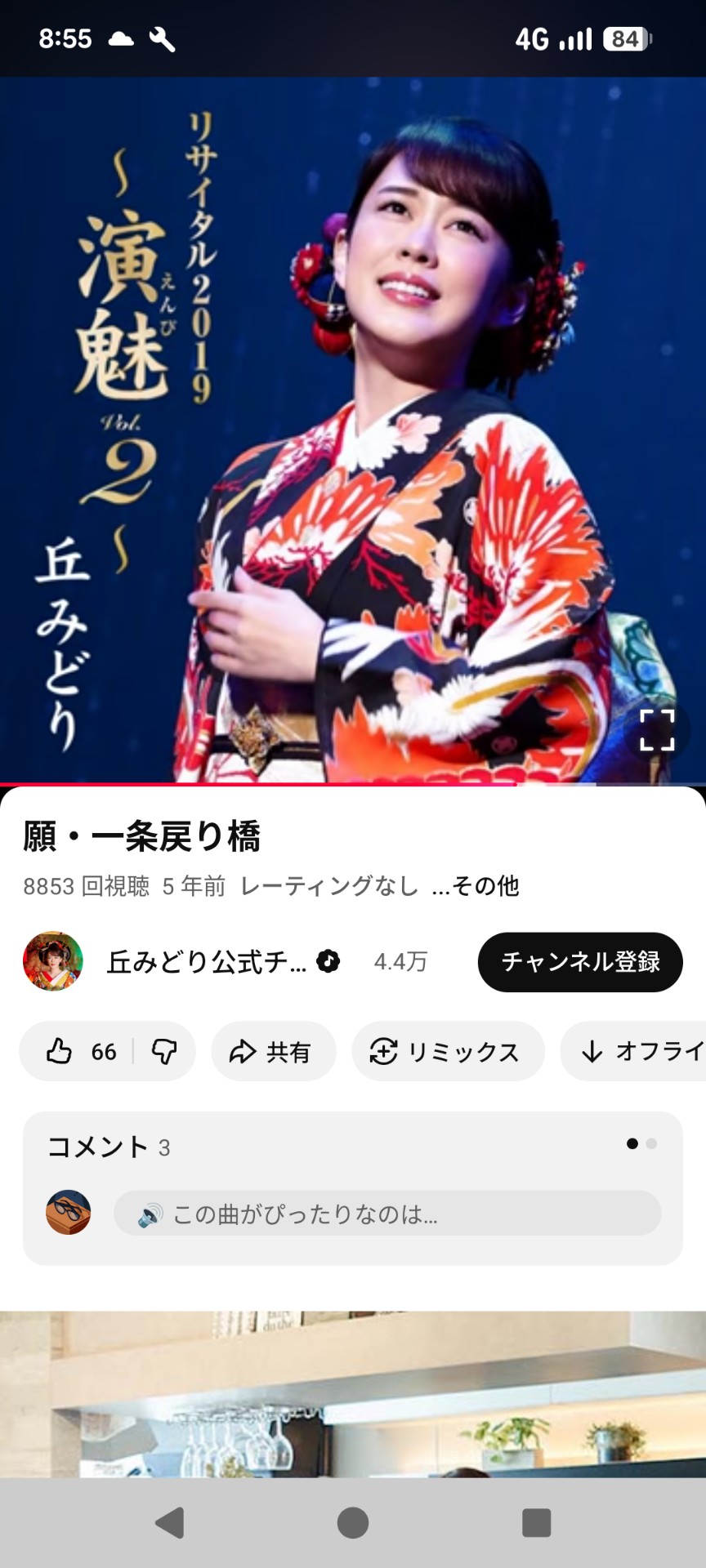Share the video via 共有
The width and height of the screenshot is (706, 1568).
click(x=273, y=1051)
